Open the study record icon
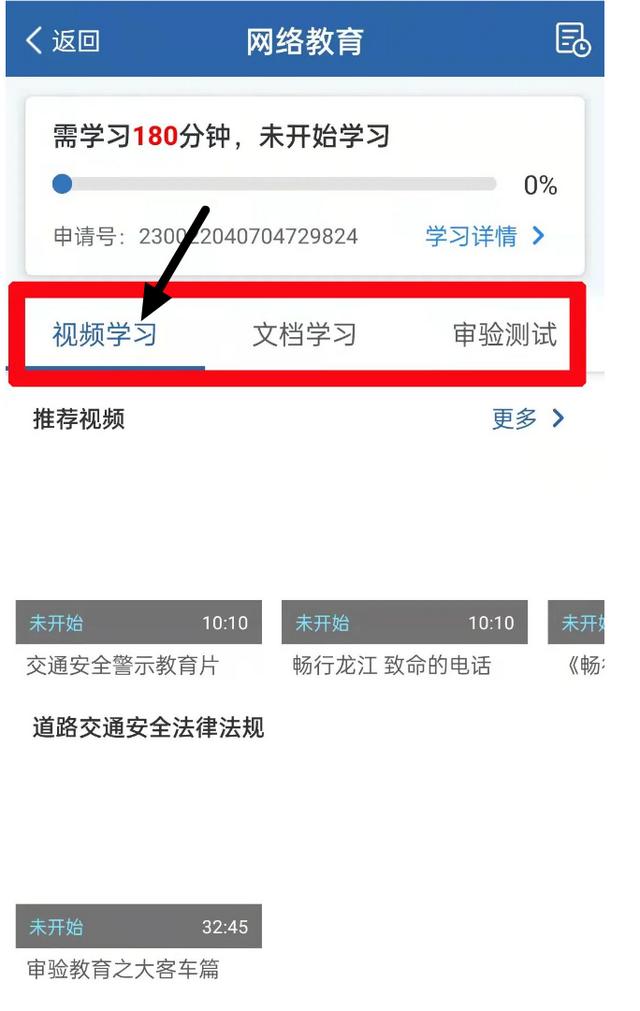The height and width of the screenshot is (1011, 640). [573, 40]
